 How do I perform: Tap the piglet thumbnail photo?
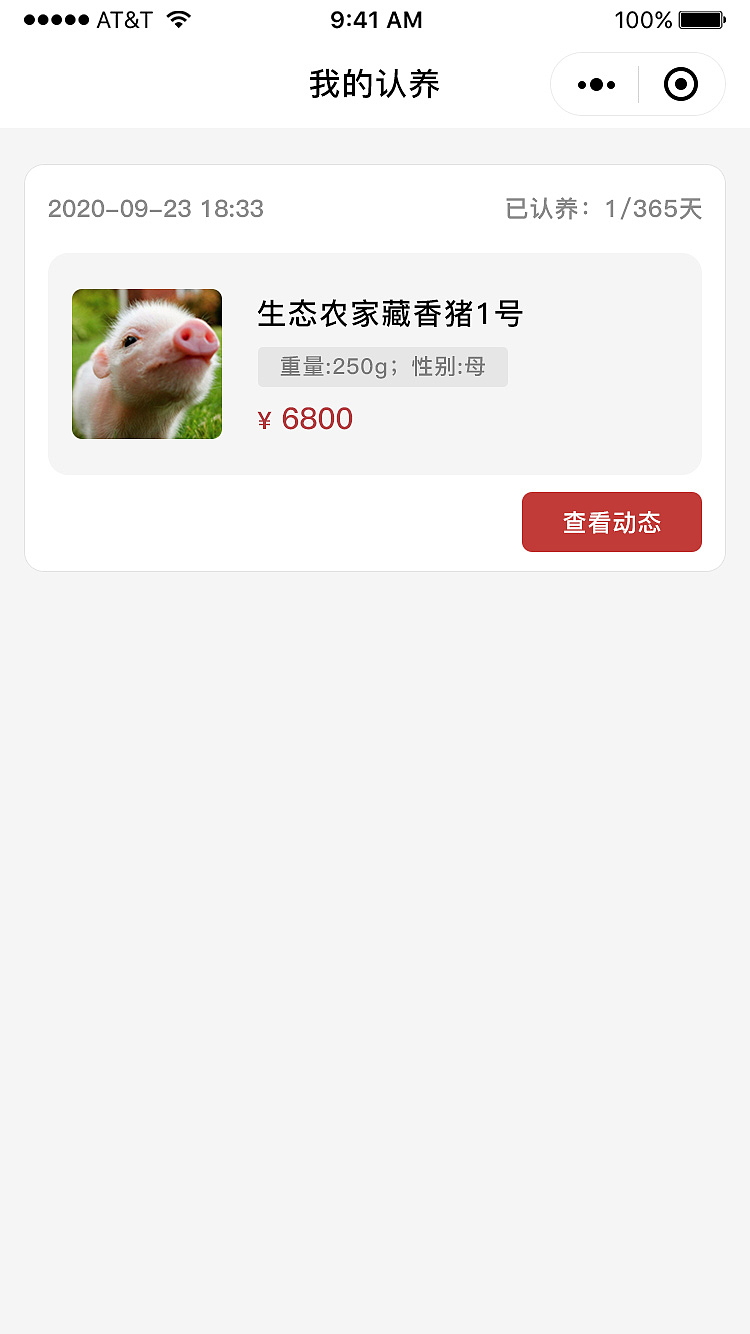(146, 364)
